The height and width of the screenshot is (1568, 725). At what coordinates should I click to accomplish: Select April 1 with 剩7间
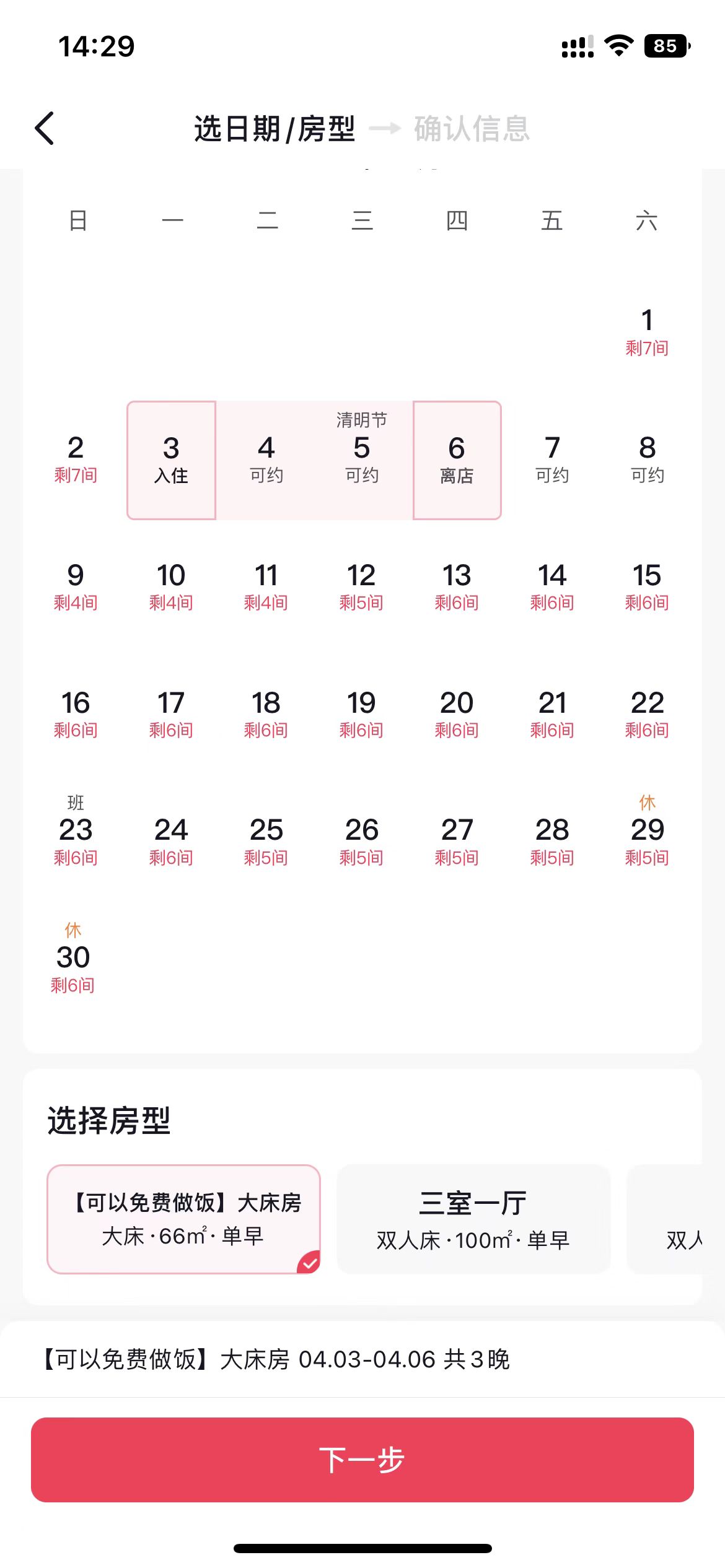646,332
